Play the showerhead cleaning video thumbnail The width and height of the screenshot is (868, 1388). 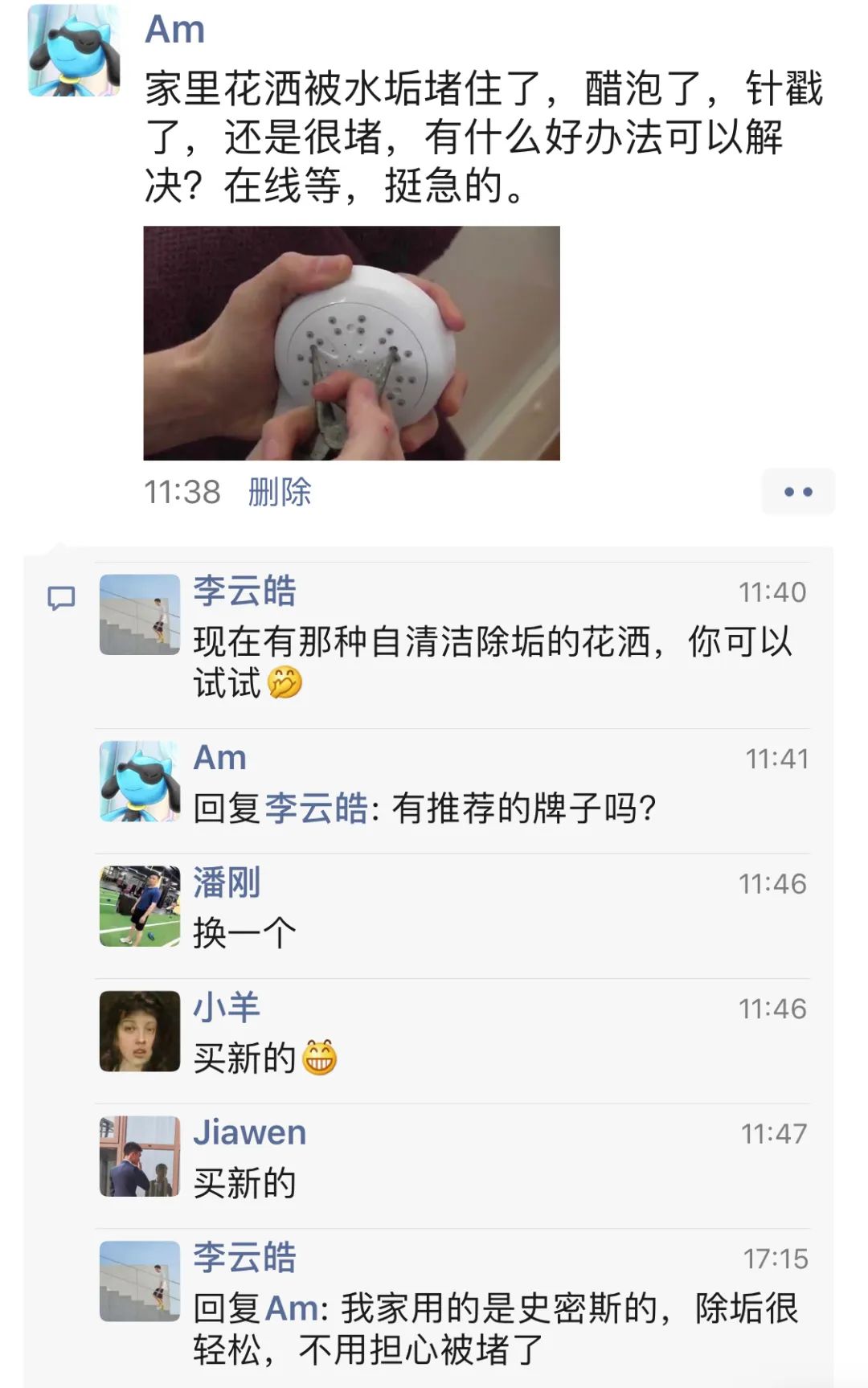pyautogui.click(x=354, y=342)
